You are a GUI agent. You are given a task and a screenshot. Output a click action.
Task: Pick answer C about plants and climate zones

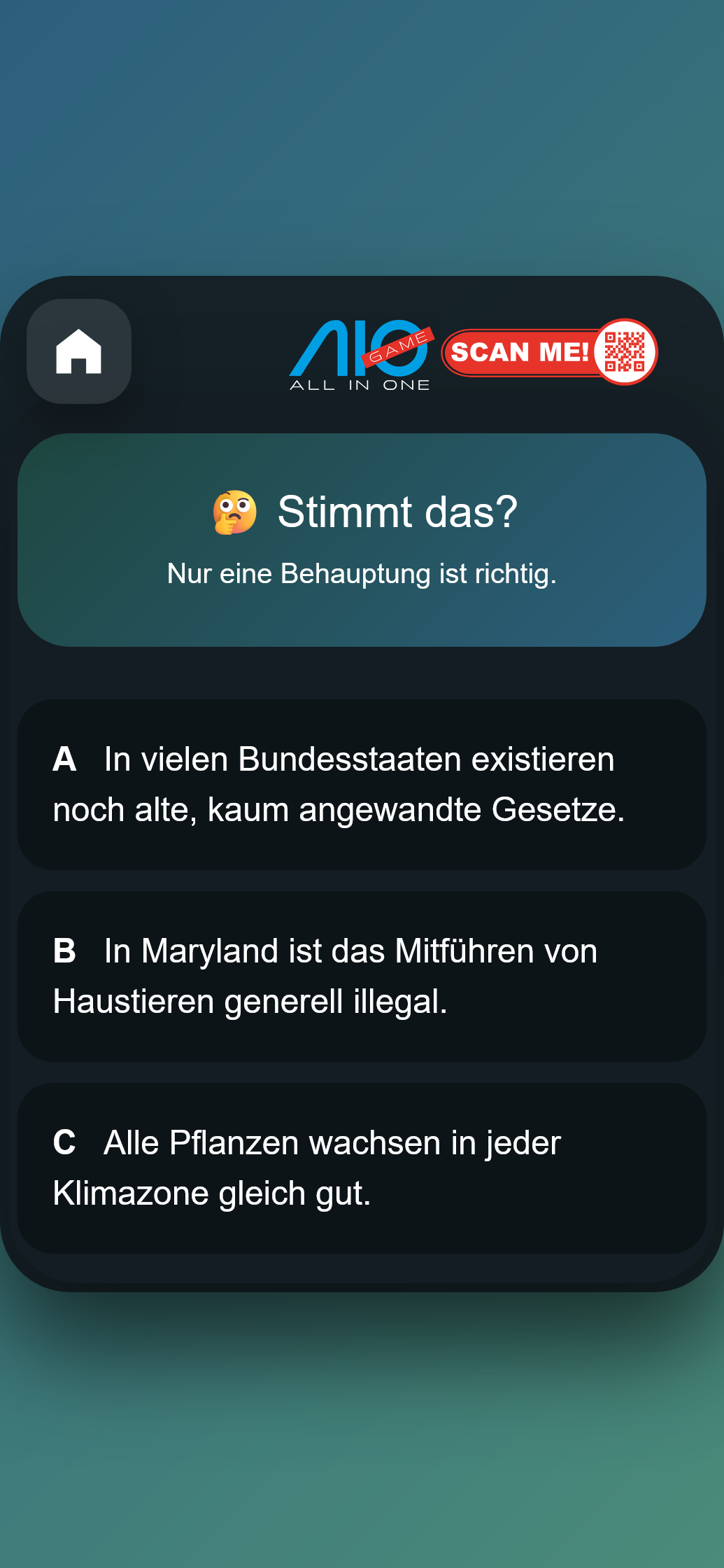click(362, 1168)
